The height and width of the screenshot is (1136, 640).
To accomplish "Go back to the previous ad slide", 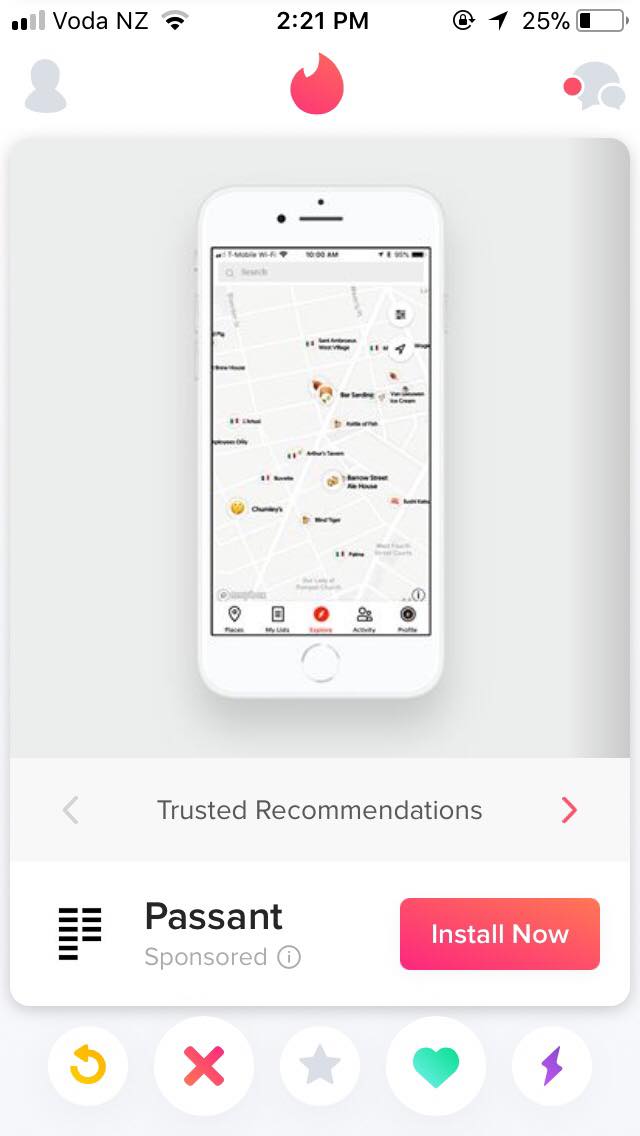I will coord(70,810).
